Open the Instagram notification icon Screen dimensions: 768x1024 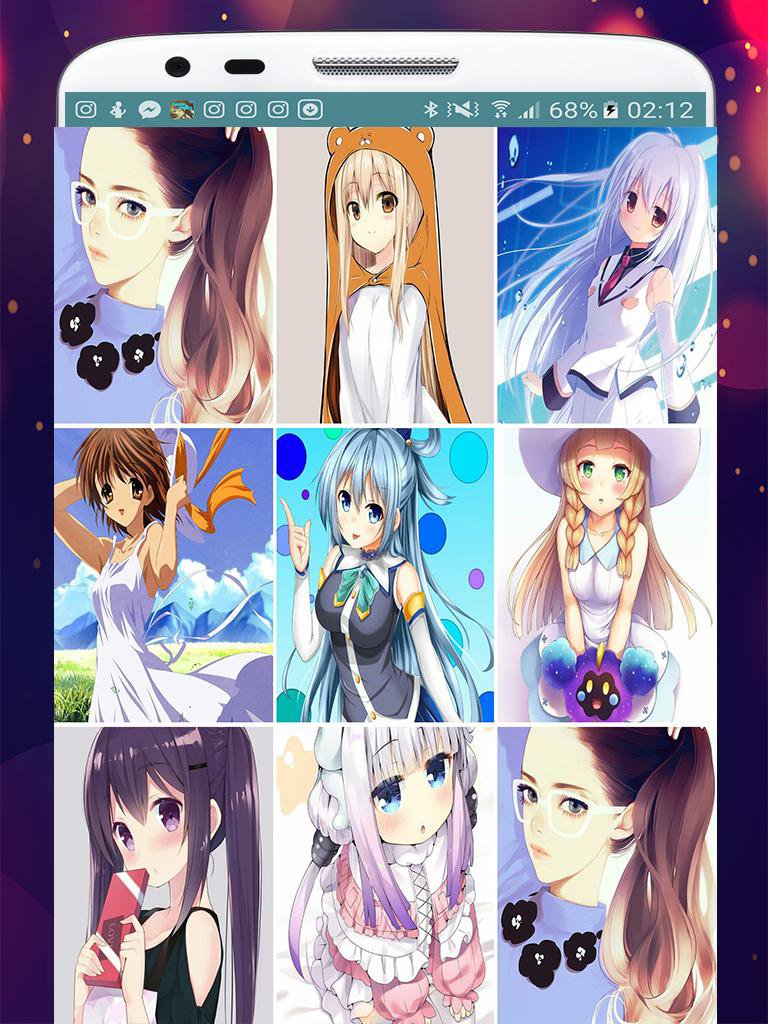coord(88,107)
